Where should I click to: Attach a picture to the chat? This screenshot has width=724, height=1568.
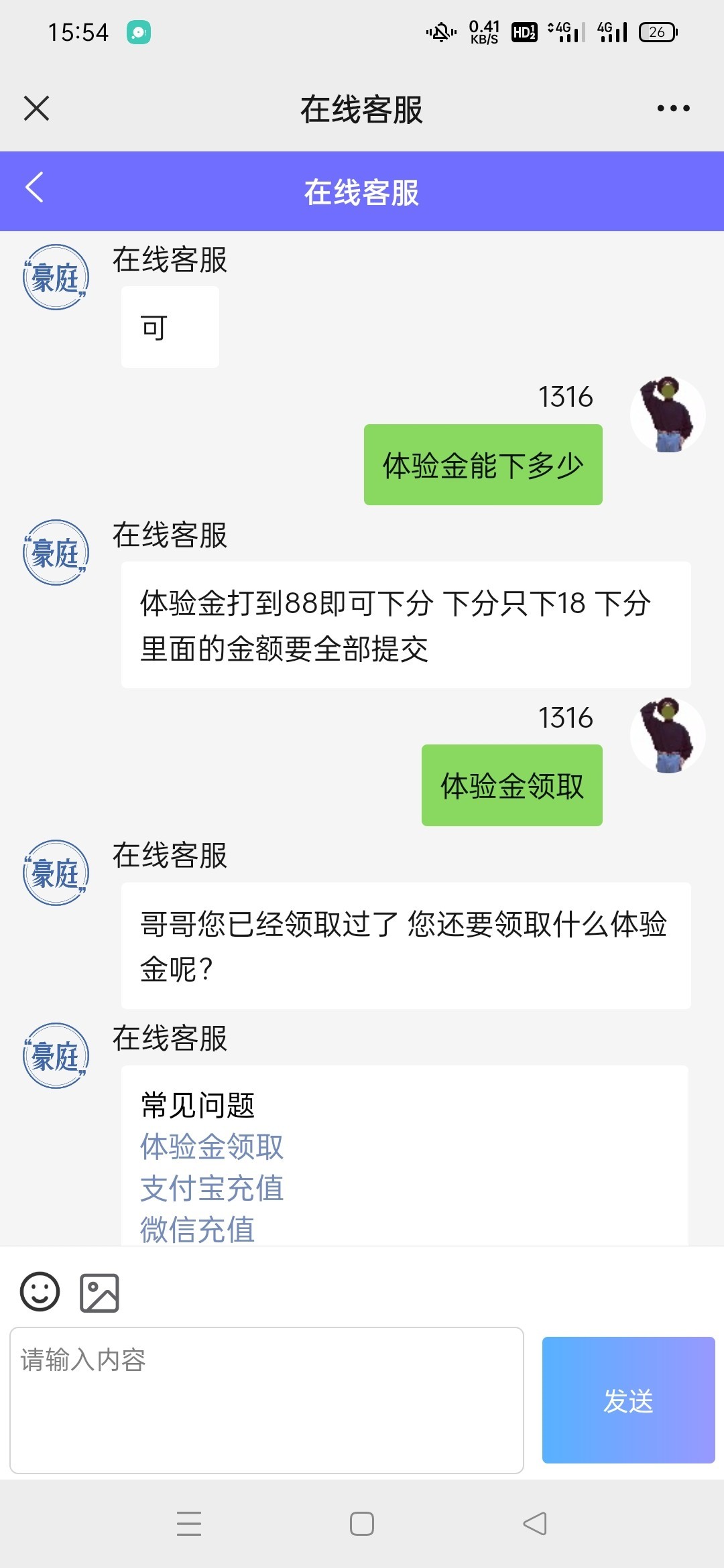(99, 1293)
